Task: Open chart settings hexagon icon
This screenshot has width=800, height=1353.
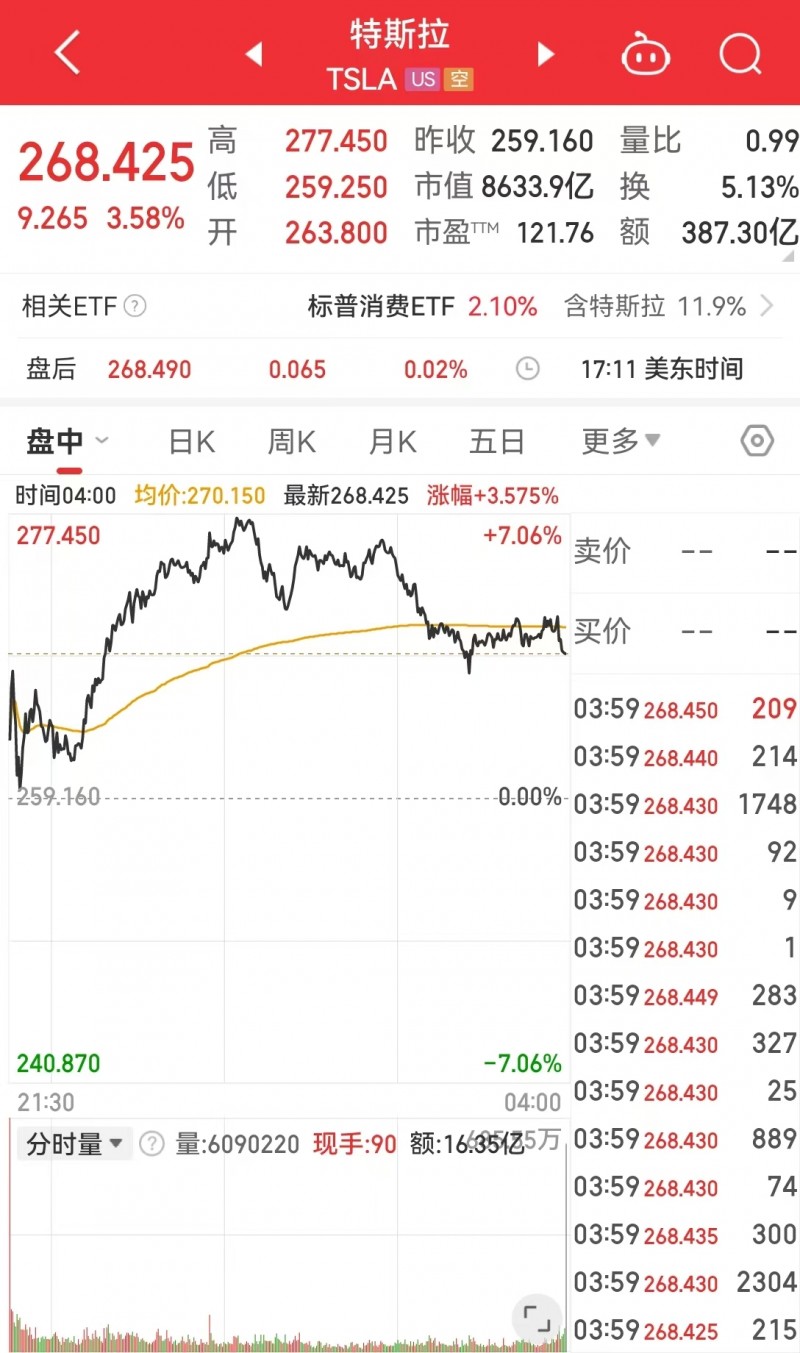Action: (758, 441)
